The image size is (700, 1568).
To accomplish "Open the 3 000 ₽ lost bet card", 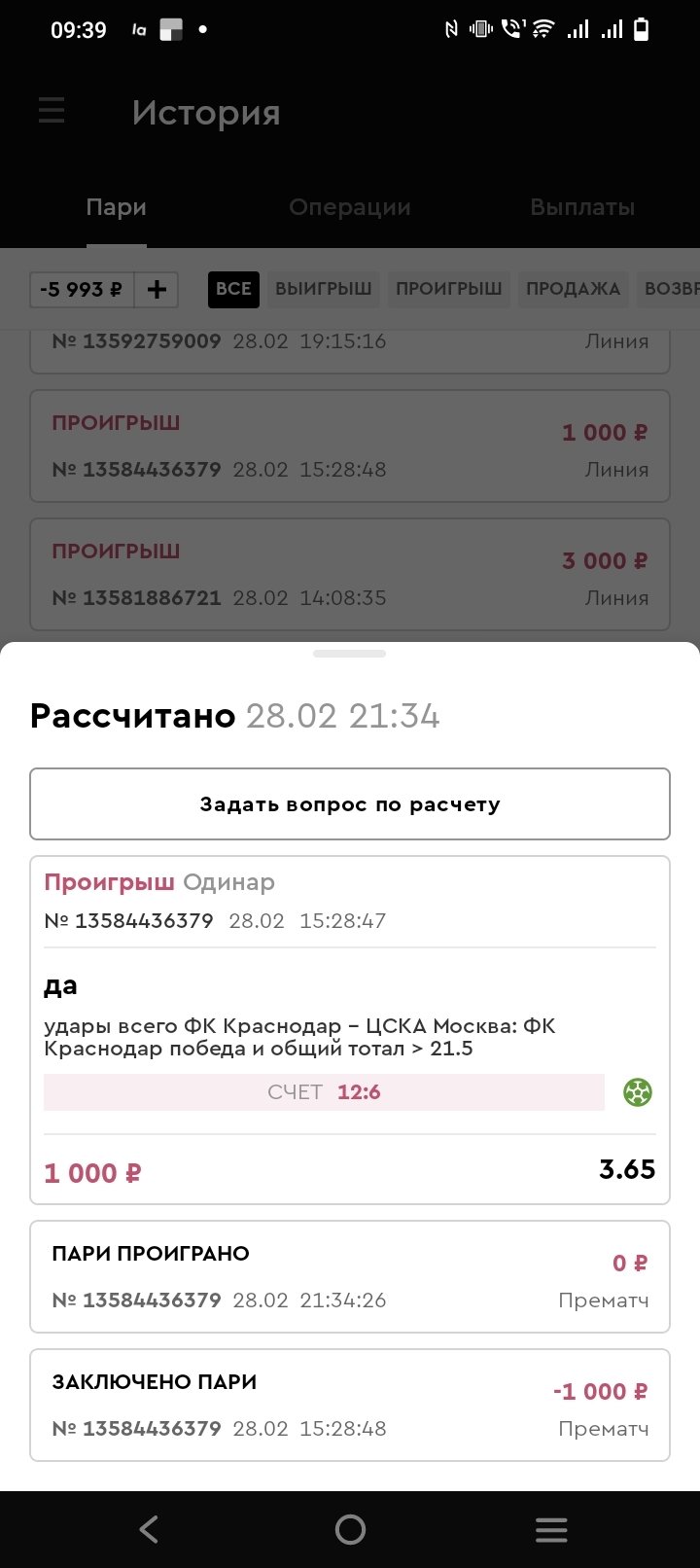I will pyautogui.click(x=350, y=574).
